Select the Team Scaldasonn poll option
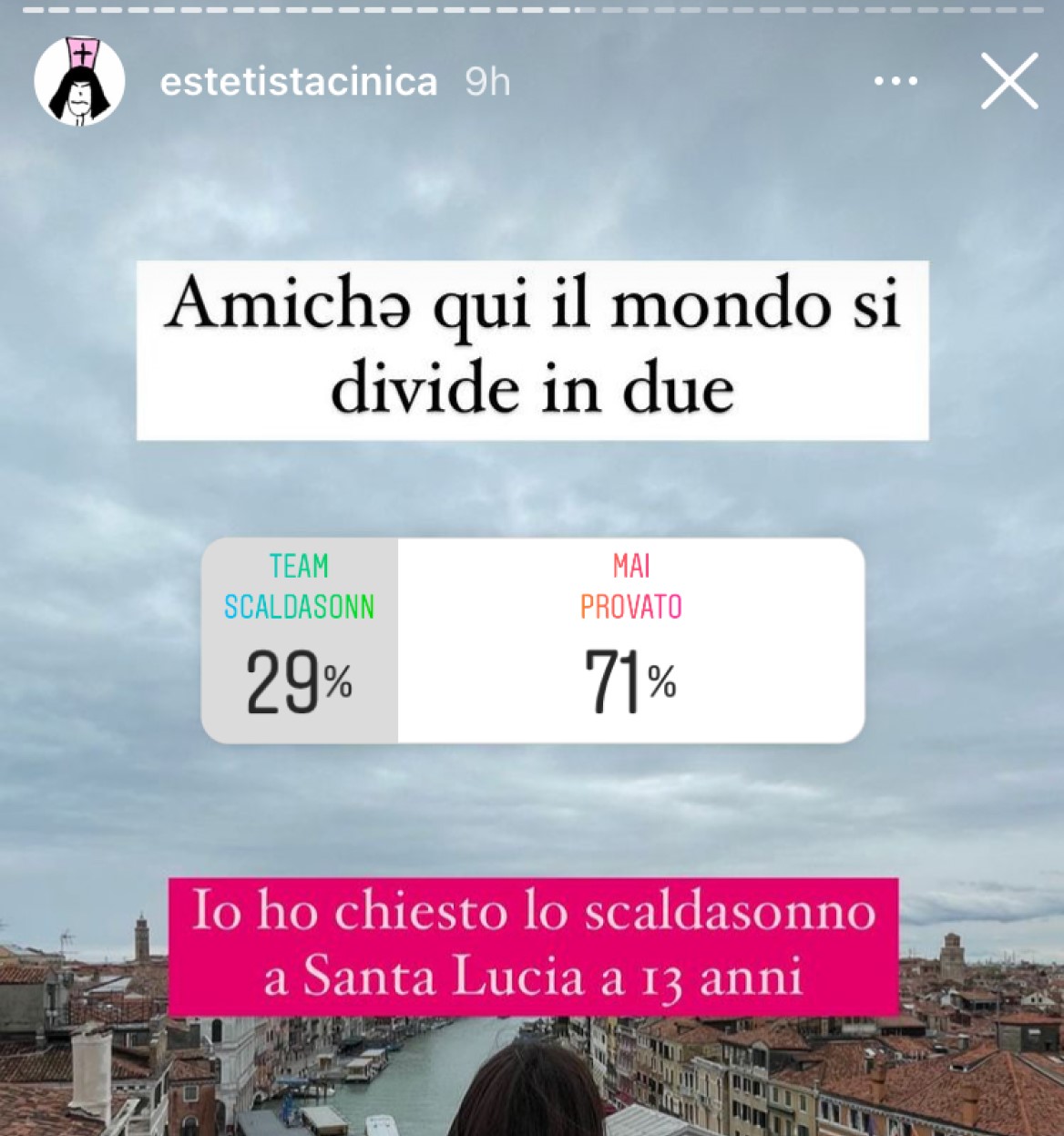The height and width of the screenshot is (1136, 1064). point(300,640)
